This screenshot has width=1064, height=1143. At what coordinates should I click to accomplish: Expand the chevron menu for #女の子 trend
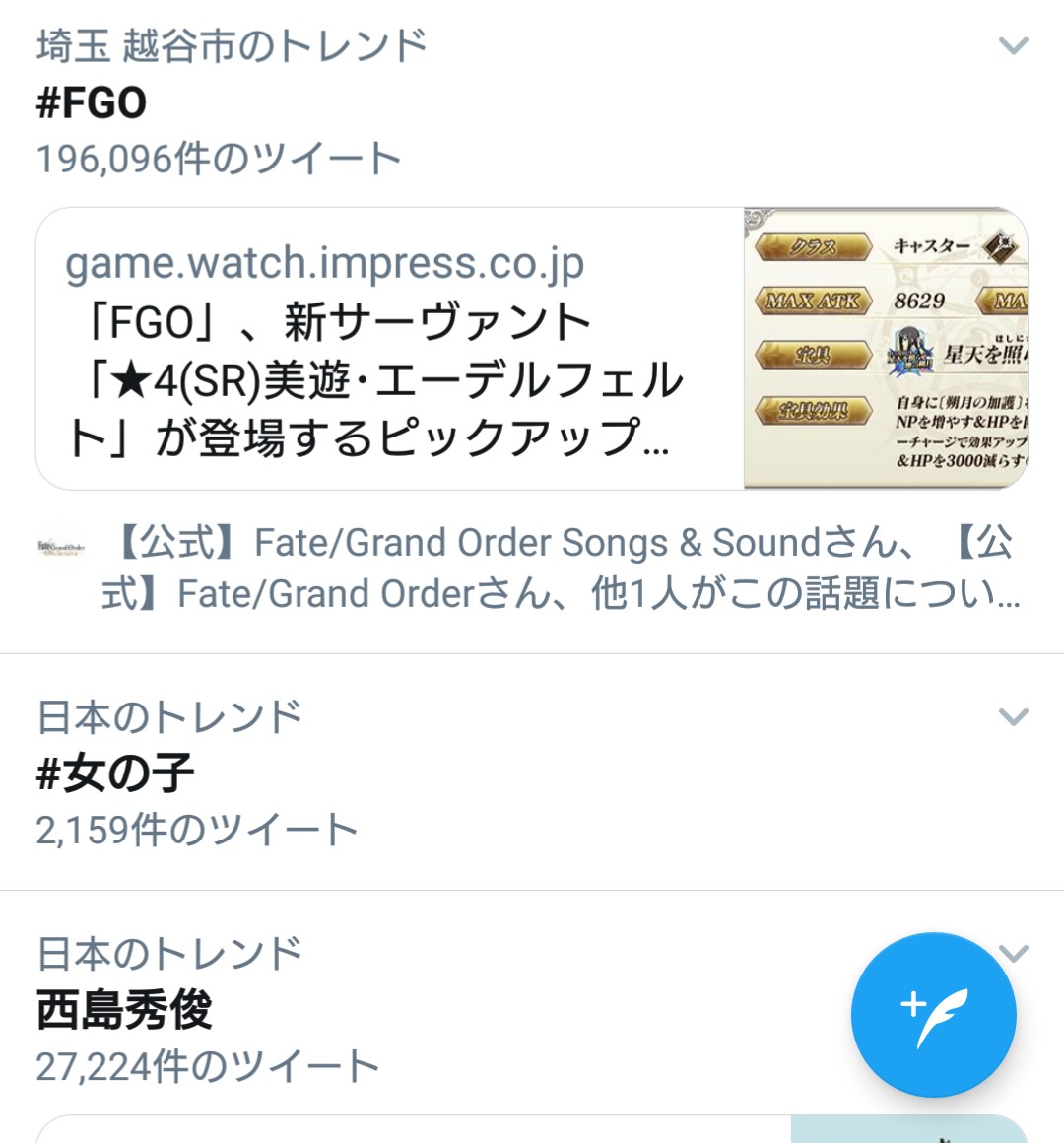click(x=1013, y=716)
